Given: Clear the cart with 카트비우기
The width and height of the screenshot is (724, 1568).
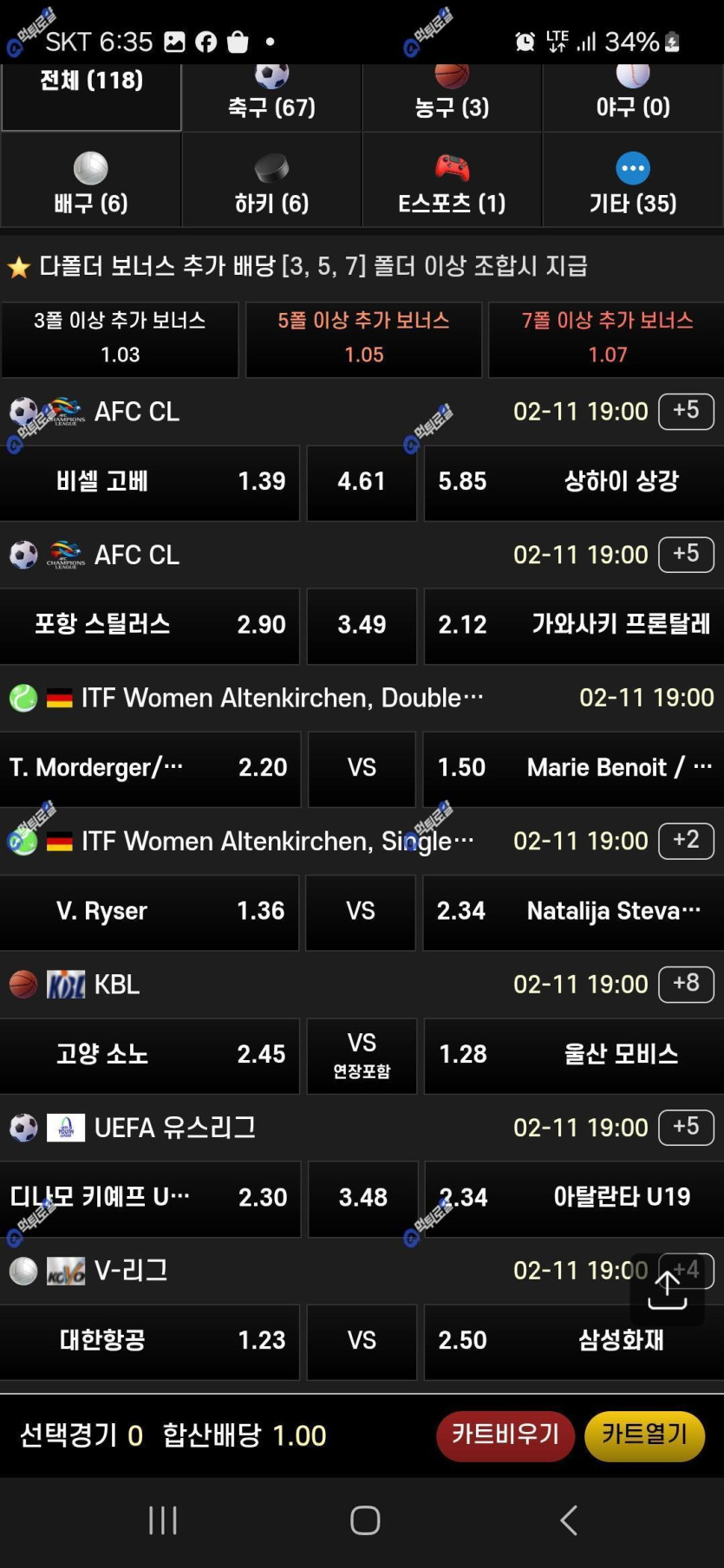Looking at the screenshot, I should pyautogui.click(x=505, y=1435).
